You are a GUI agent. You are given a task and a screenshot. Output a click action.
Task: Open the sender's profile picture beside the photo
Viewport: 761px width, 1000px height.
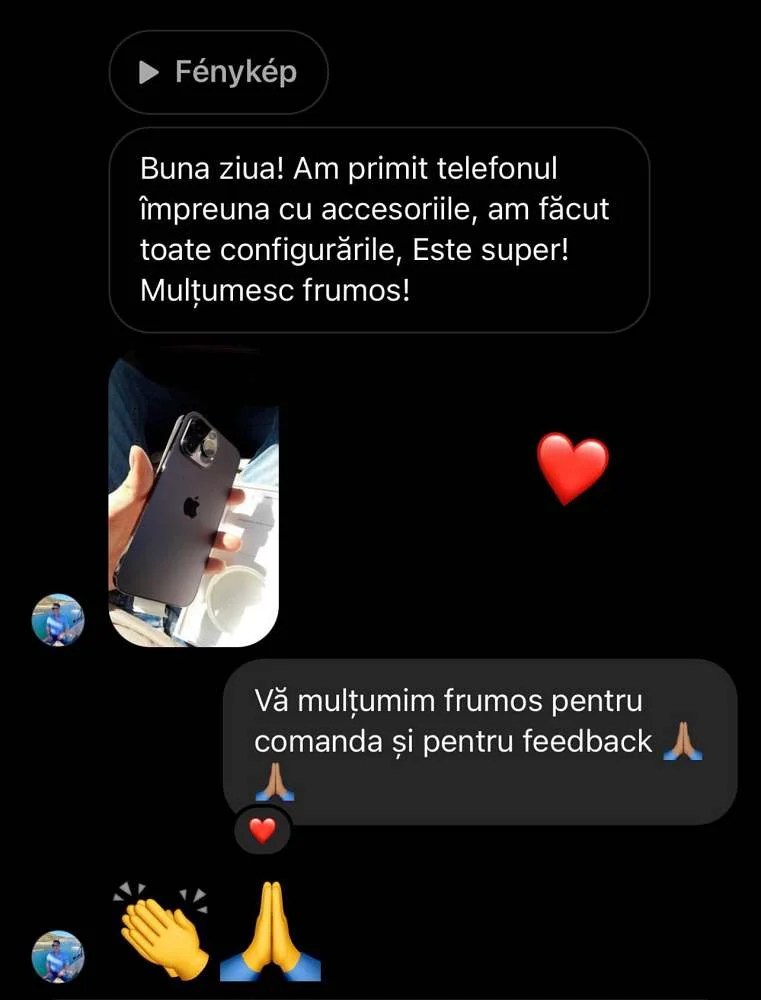tap(58, 620)
